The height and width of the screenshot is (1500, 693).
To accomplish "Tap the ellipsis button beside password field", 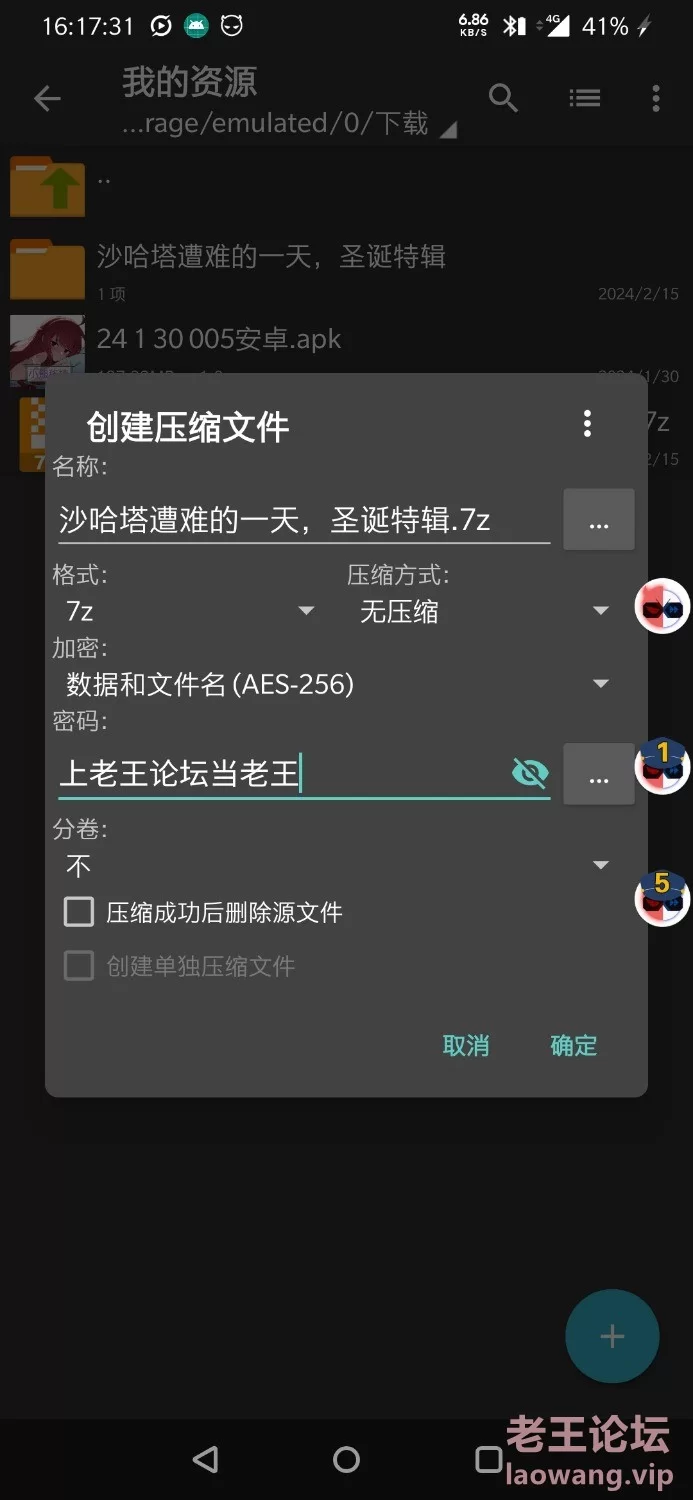I will click(x=599, y=774).
